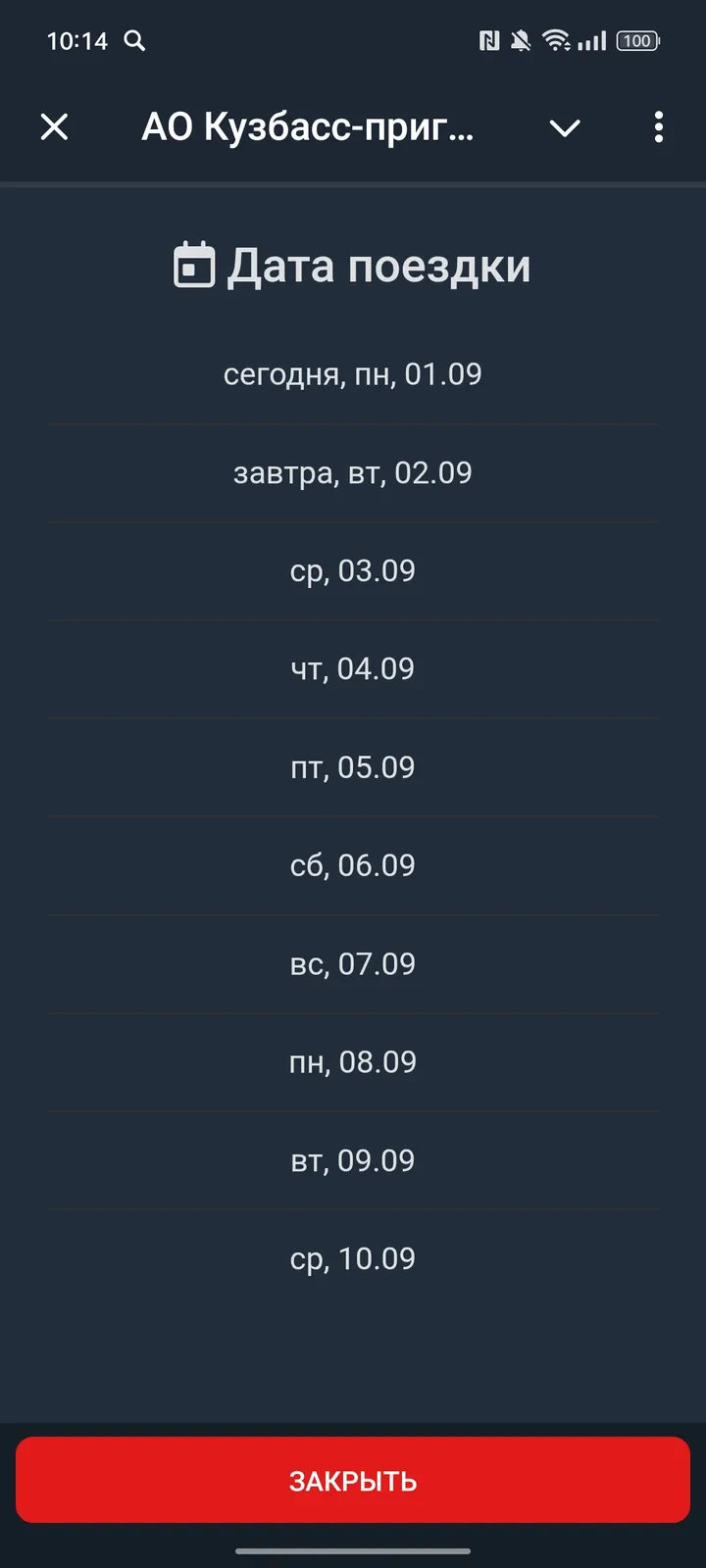
Task: Select the date ср, 03.09
Action: point(353,570)
